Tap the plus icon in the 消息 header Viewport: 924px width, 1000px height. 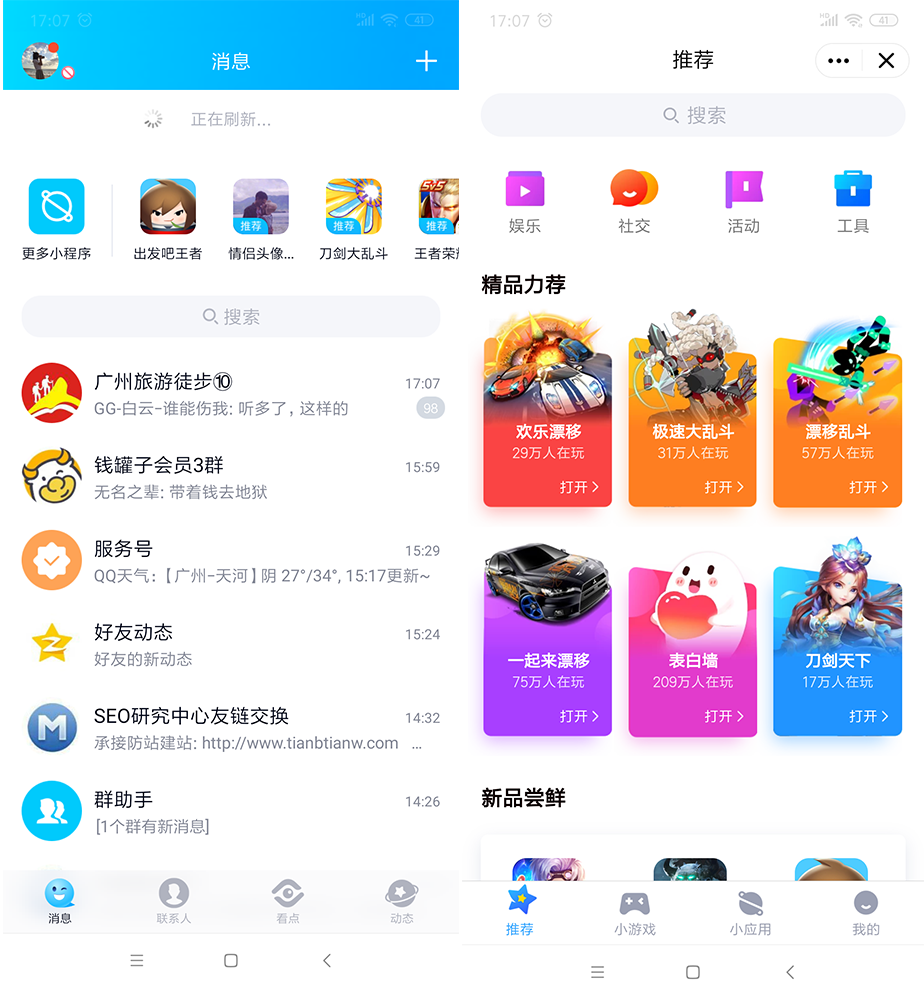[426, 61]
